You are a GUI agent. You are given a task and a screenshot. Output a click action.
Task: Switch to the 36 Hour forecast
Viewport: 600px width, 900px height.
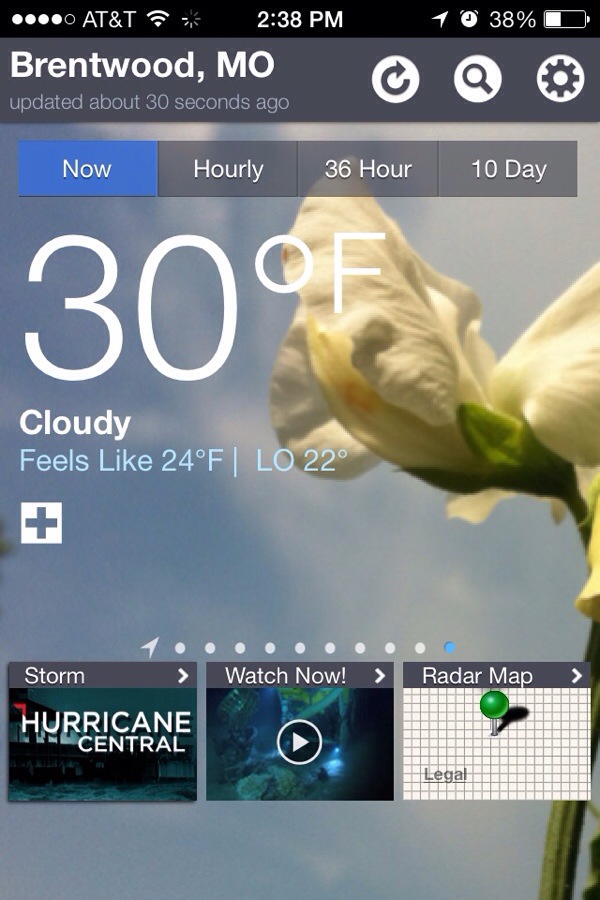pyautogui.click(x=368, y=169)
